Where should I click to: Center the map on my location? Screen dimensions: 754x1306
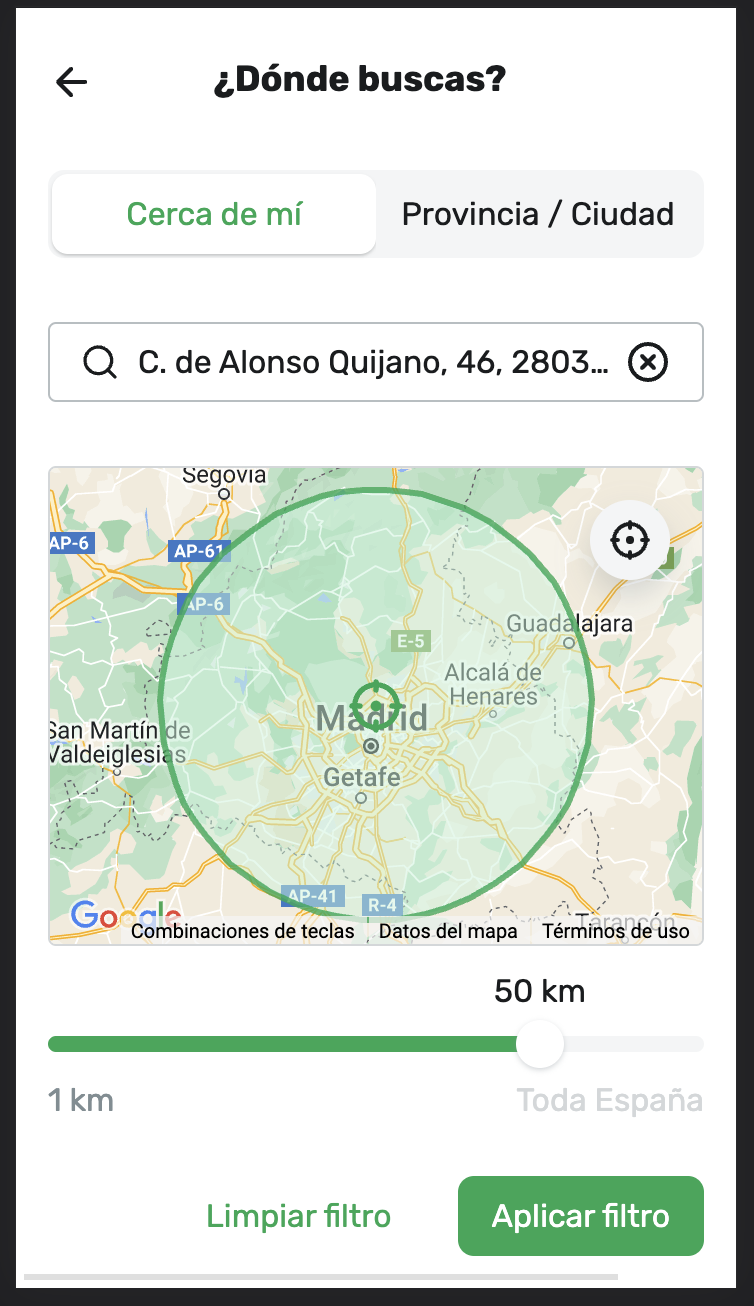(x=629, y=541)
